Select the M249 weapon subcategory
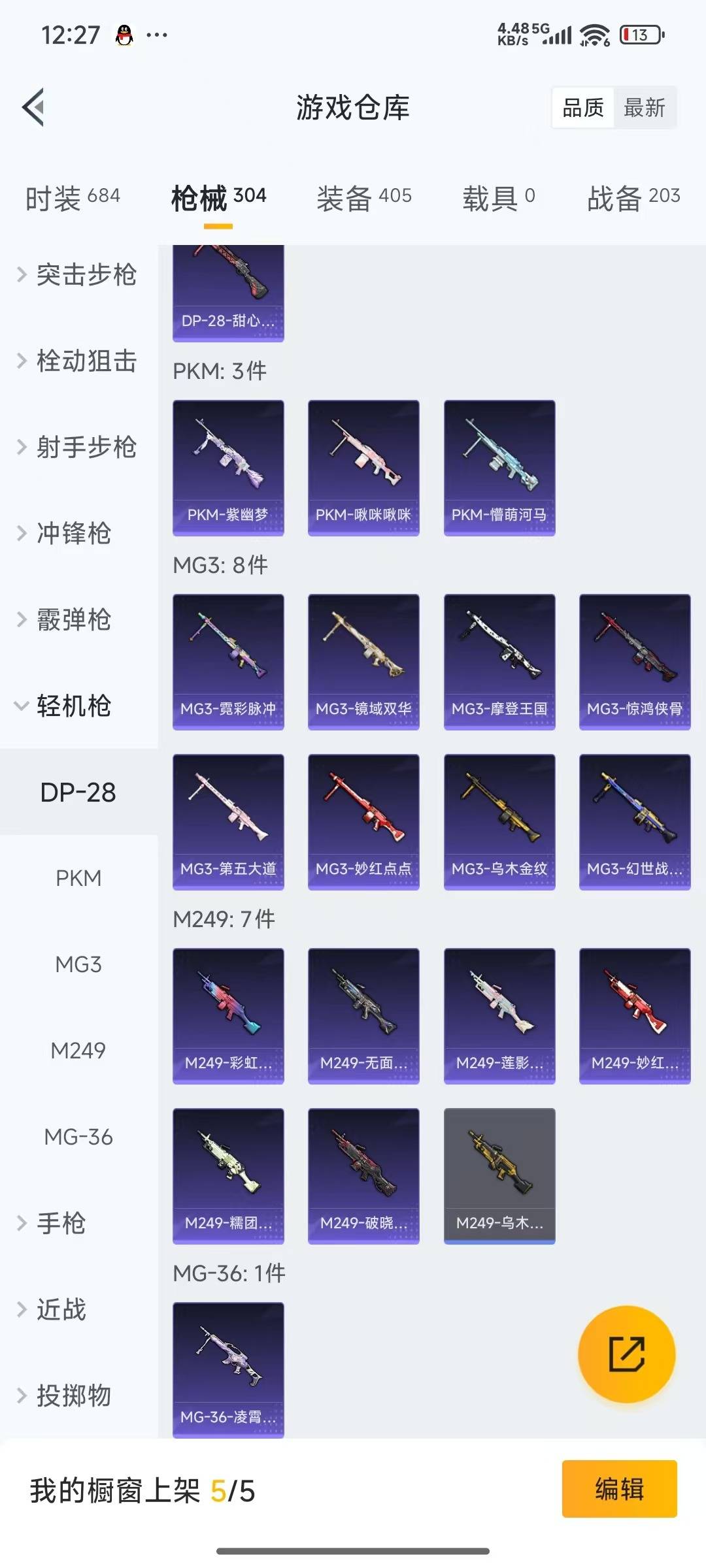Viewport: 706px width, 1568px height. [78, 1051]
